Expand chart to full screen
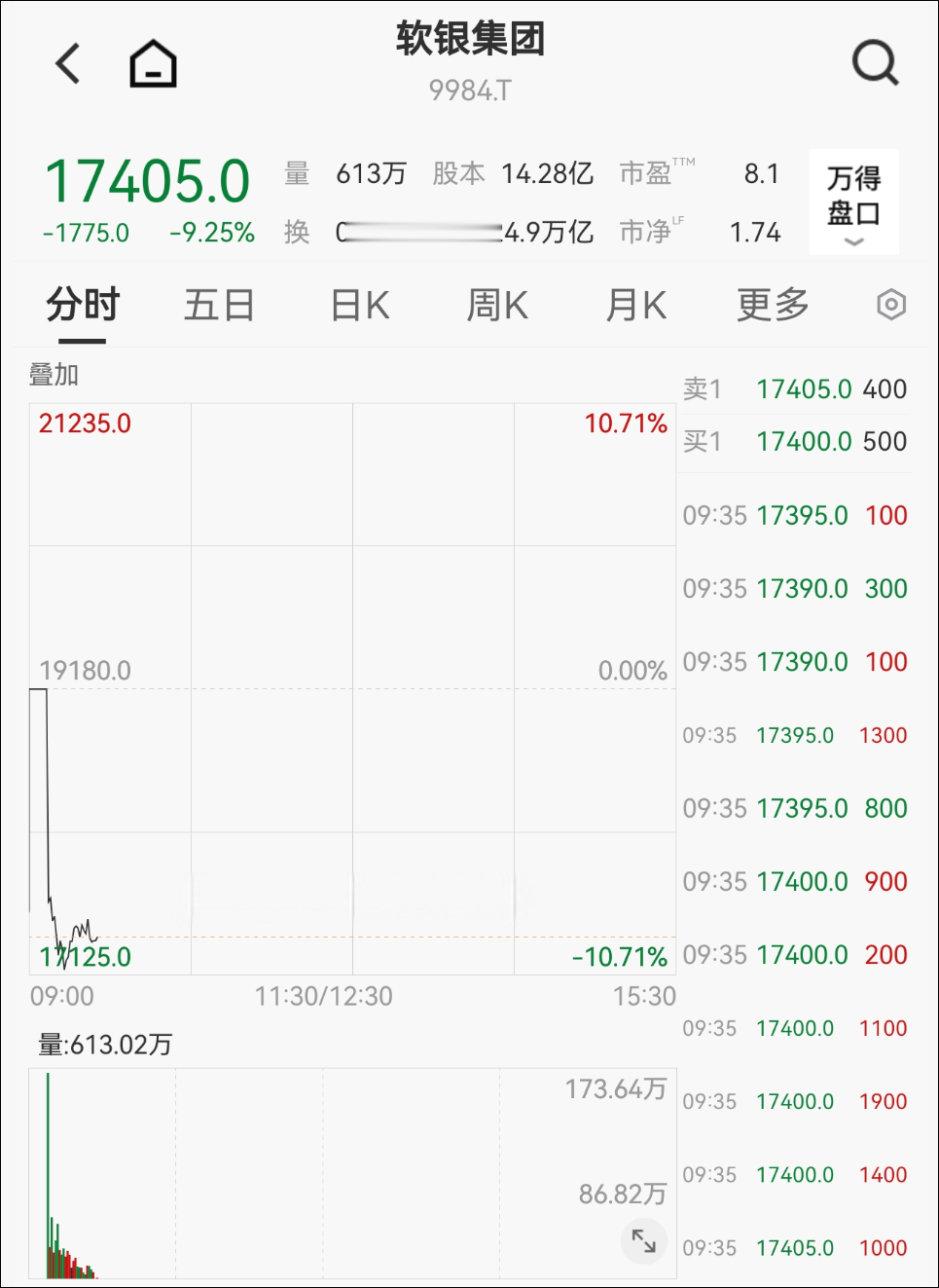939x1288 pixels. (x=644, y=1240)
